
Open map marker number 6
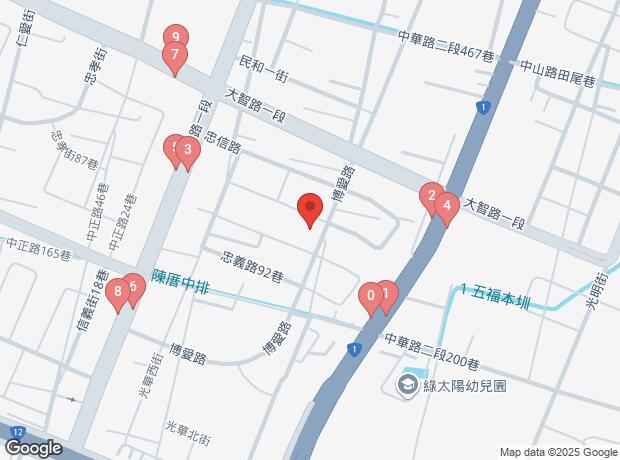pyautogui.click(x=134, y=287)
